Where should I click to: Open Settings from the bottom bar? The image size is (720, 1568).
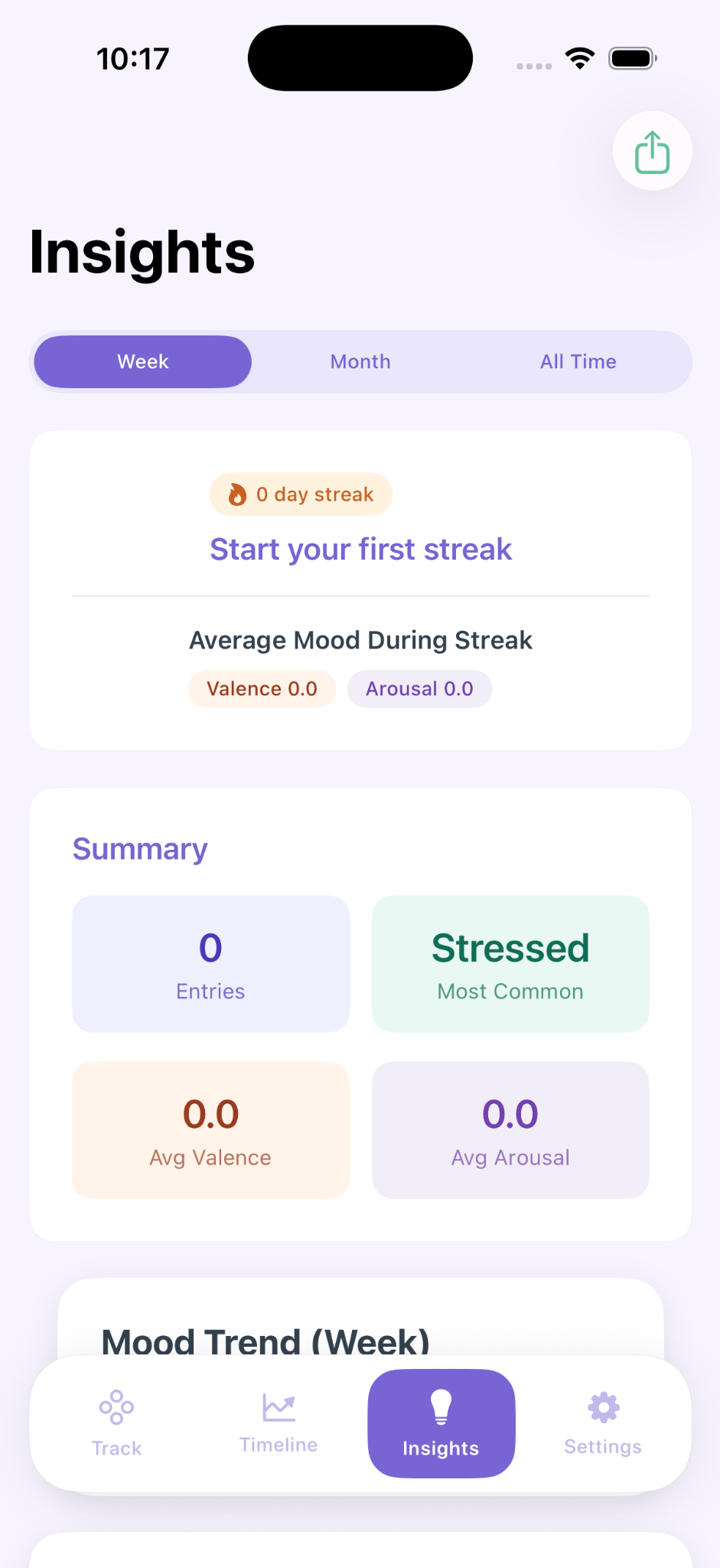[603, 1423]
